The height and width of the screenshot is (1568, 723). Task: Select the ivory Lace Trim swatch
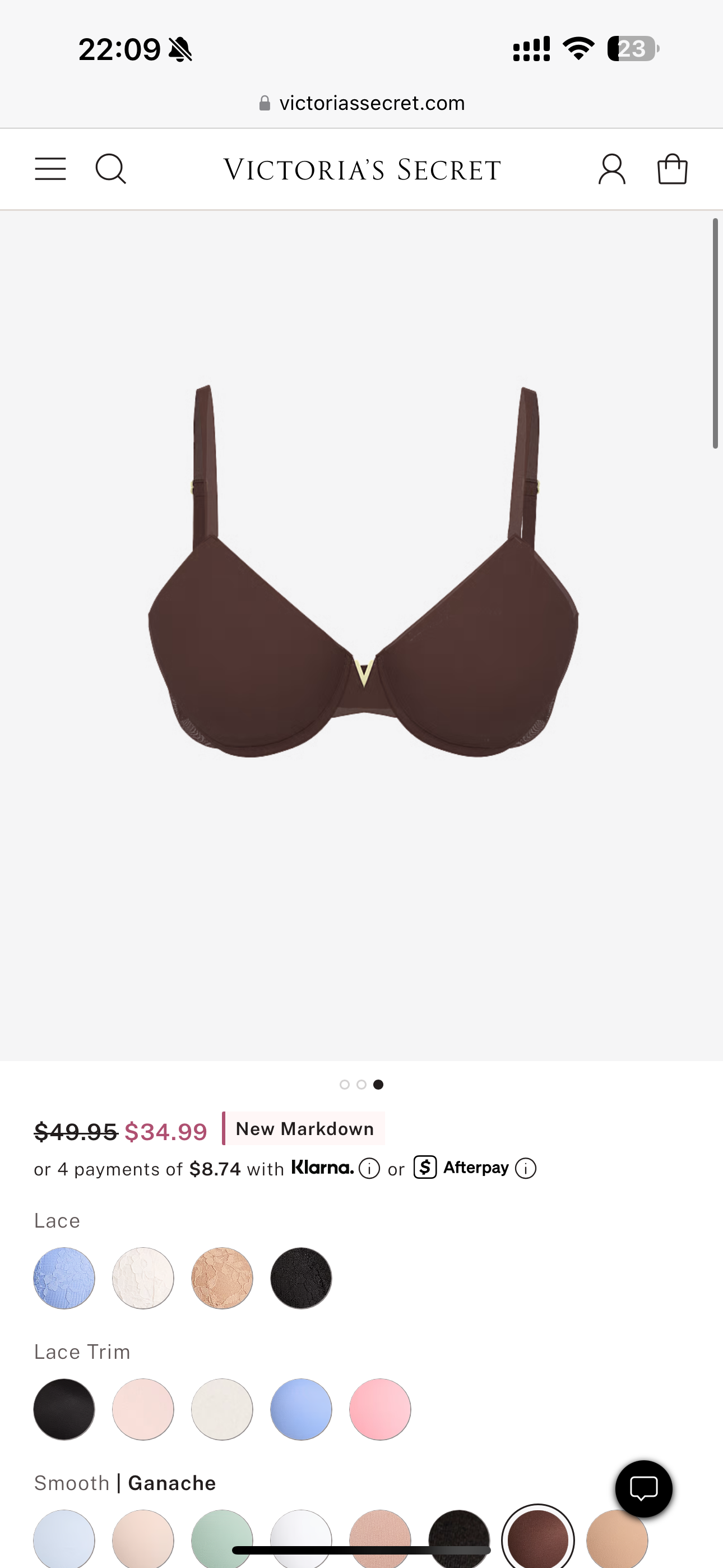222,1409
